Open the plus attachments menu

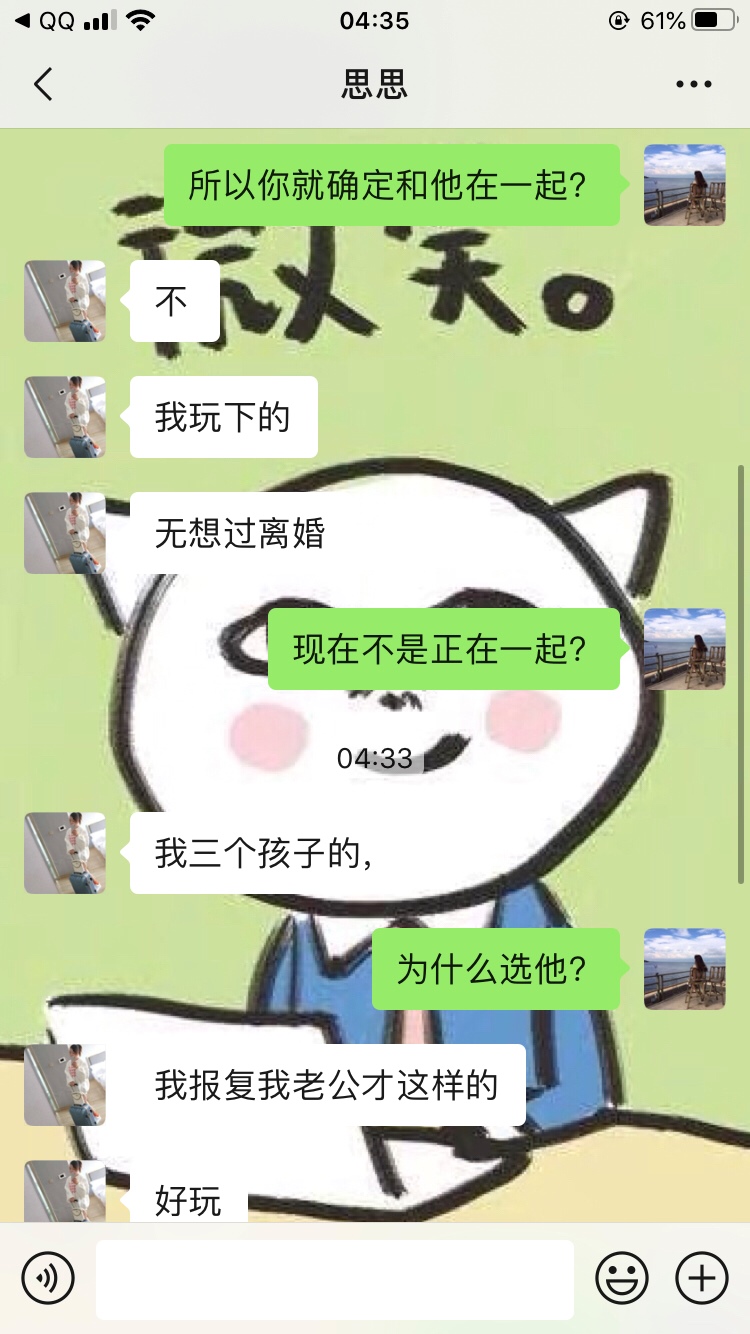tap(702, 1278)
